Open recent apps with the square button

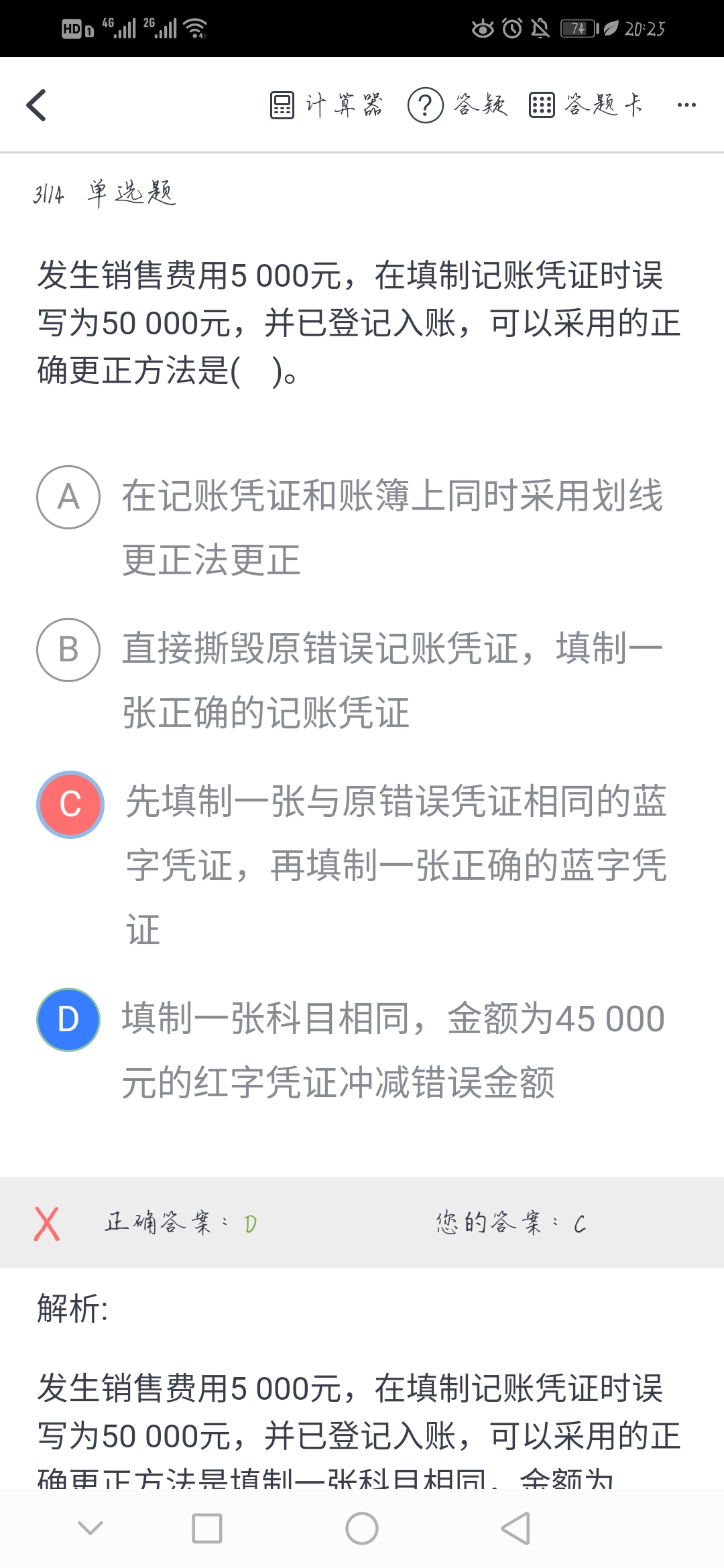[207, 1528]
